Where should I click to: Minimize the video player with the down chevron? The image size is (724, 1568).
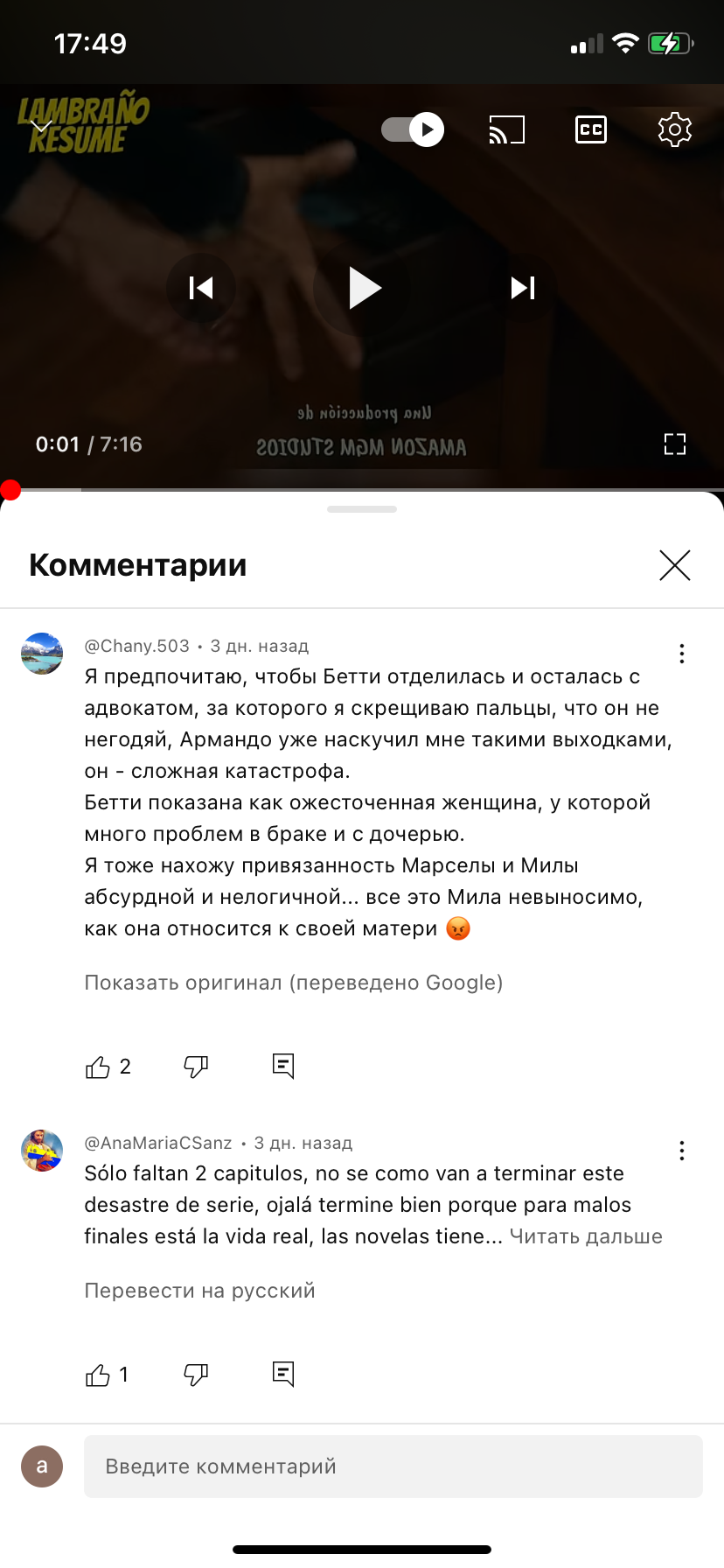pos(41,128)
